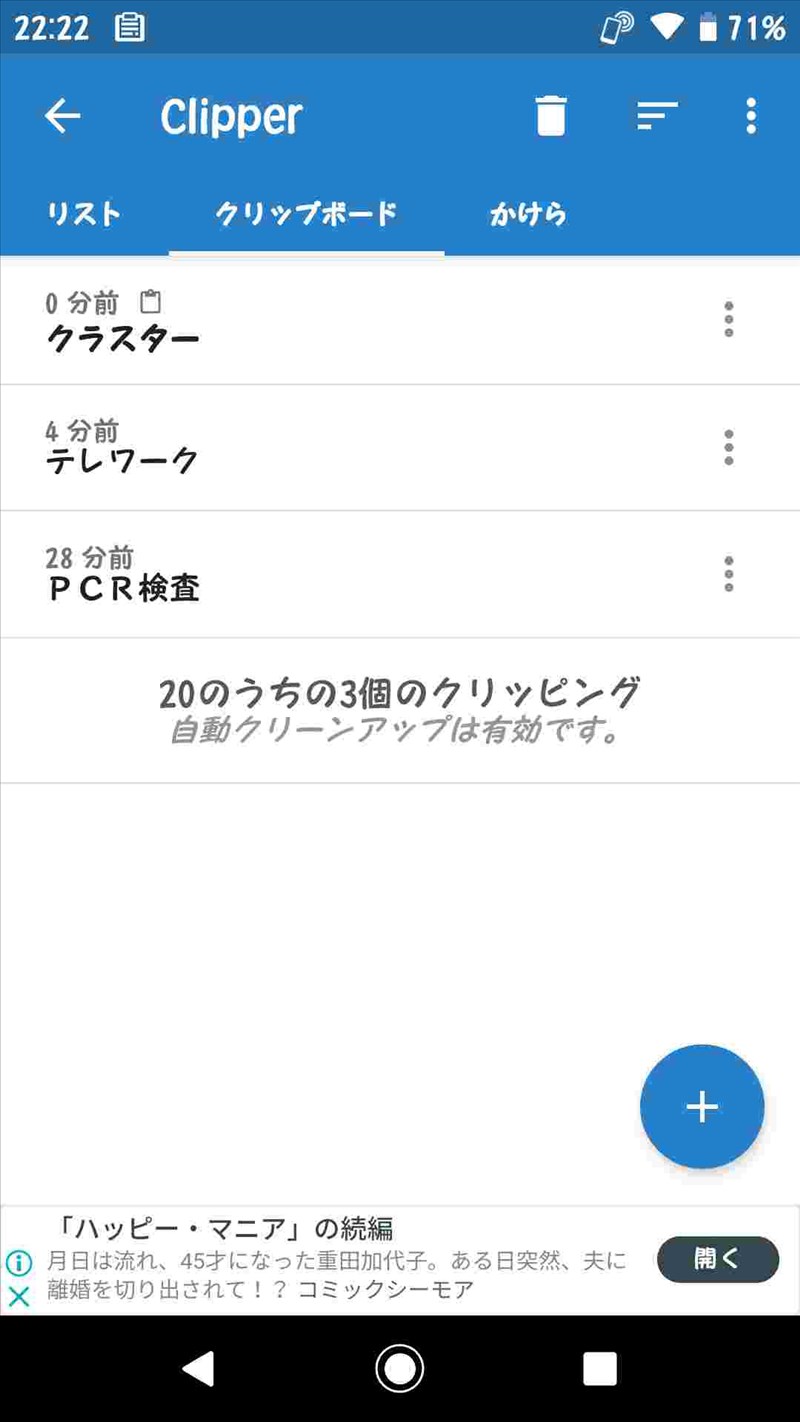Tap the 開く button on the ad banner
Screen dimensions: 800x1422
(x=717, y=1259)
